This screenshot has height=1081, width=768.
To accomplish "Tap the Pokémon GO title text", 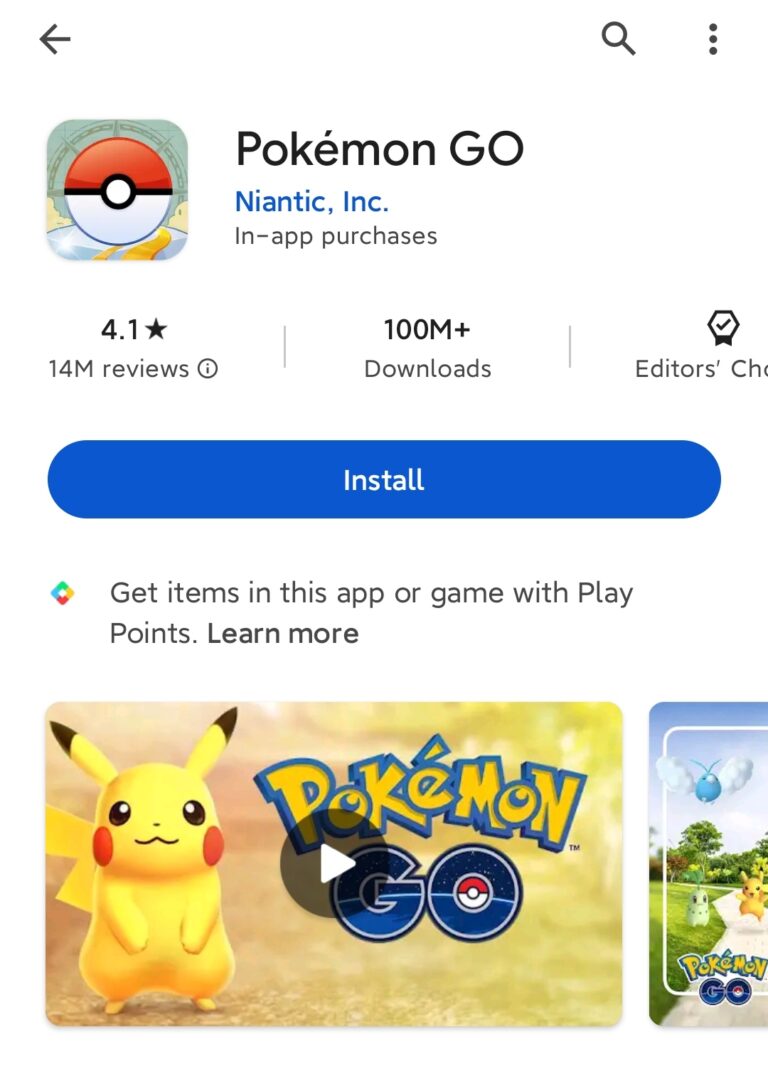I will coord(379,149).
